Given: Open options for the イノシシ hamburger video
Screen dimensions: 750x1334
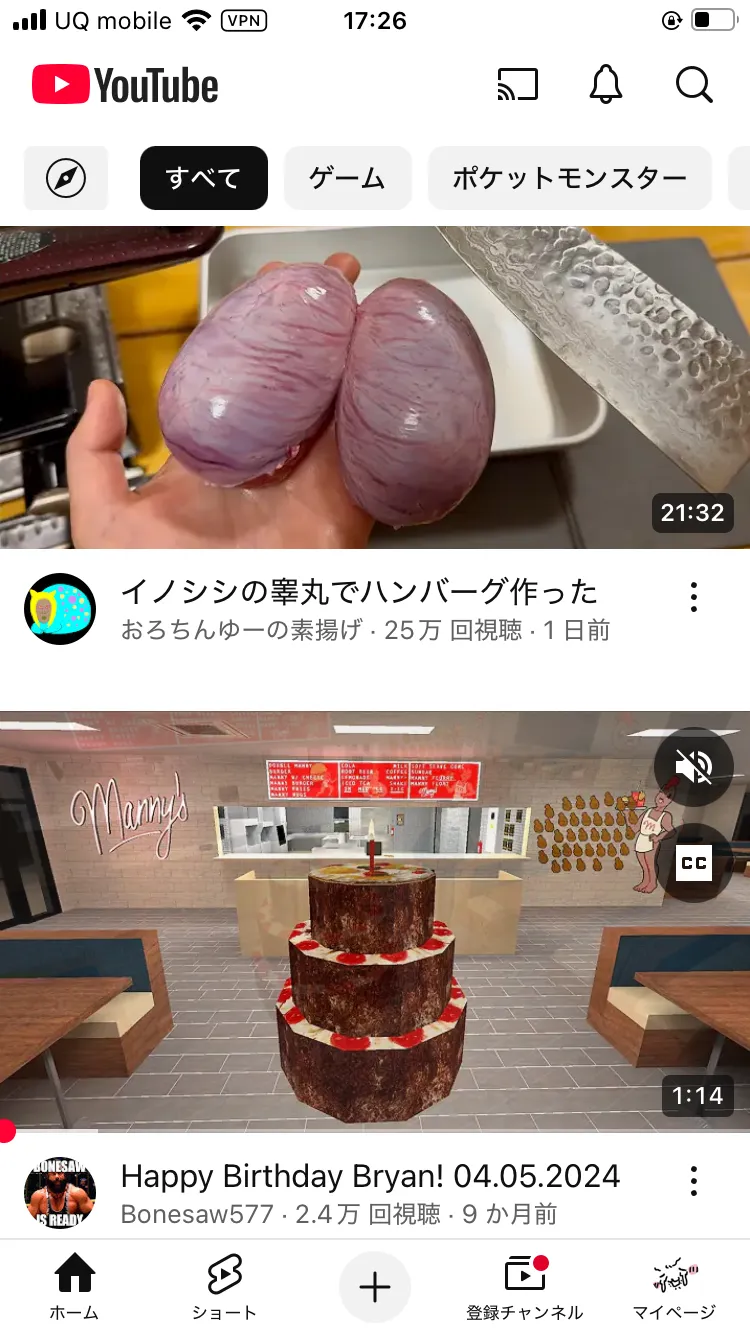Looking at the screenshot, I should pos(693,597).
